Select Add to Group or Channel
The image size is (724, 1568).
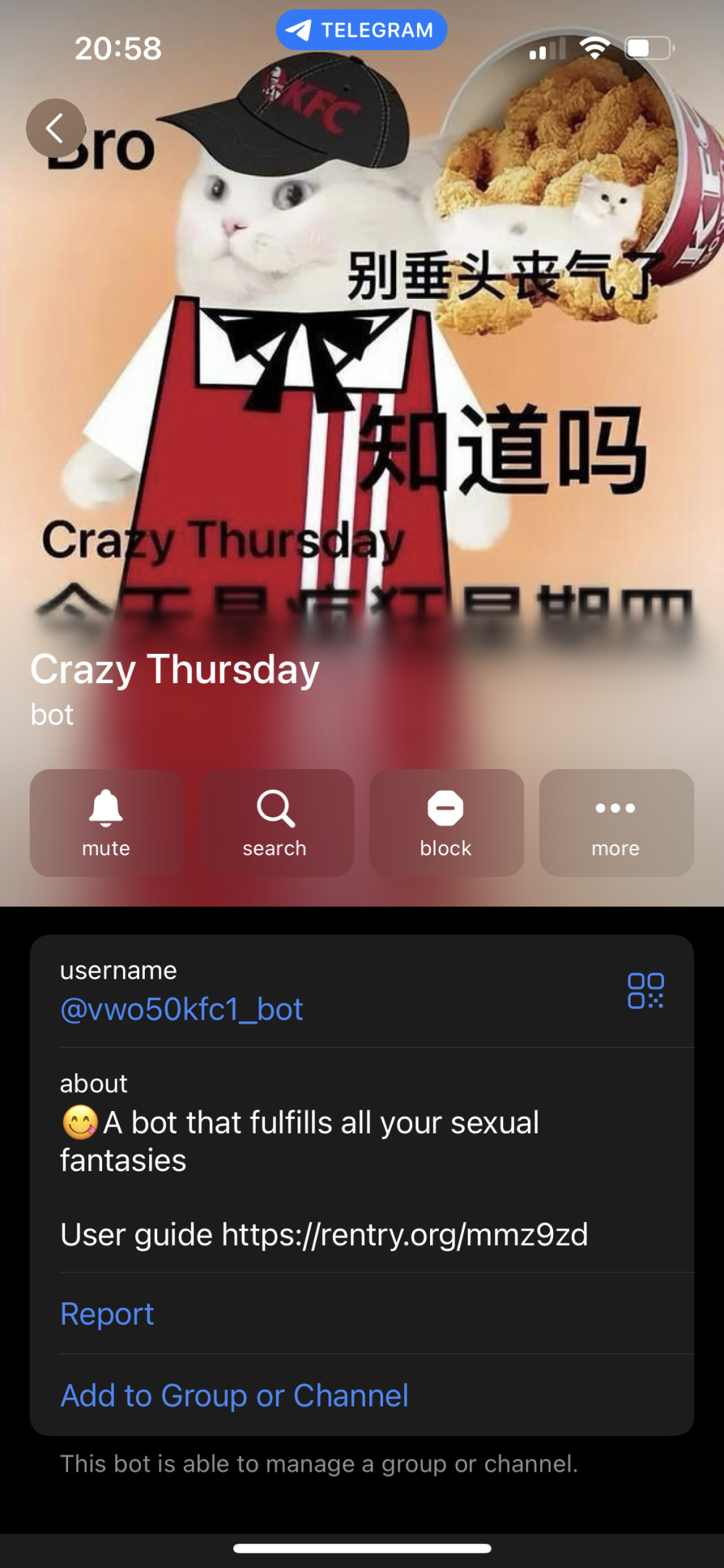click(x=235, y=1396)
